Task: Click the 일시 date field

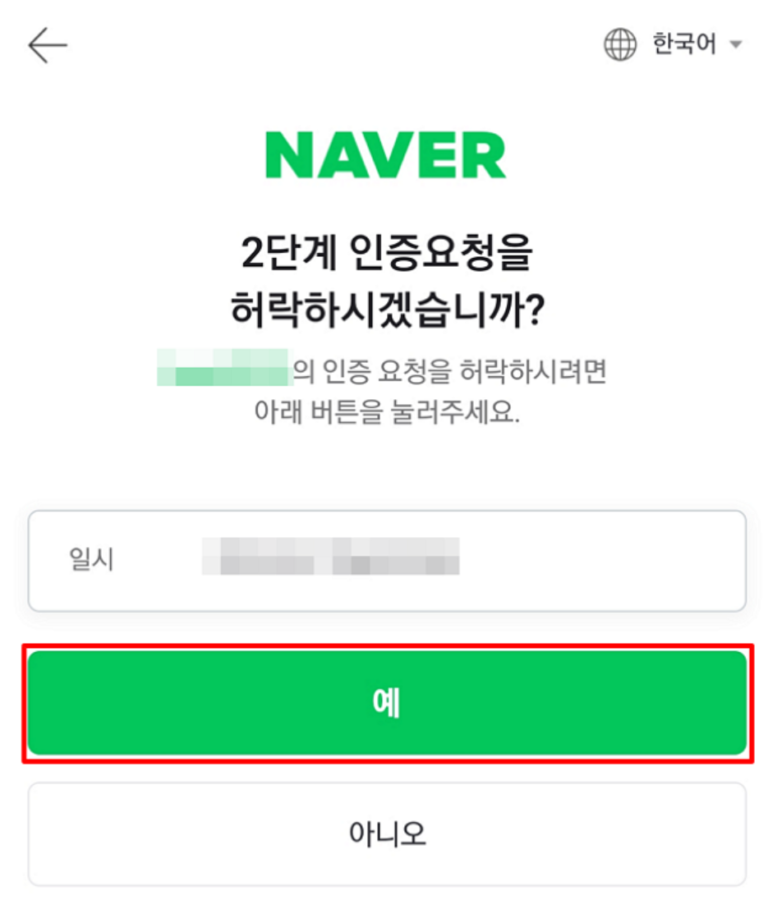Action: pyautogui.click(x=90, y=560)
